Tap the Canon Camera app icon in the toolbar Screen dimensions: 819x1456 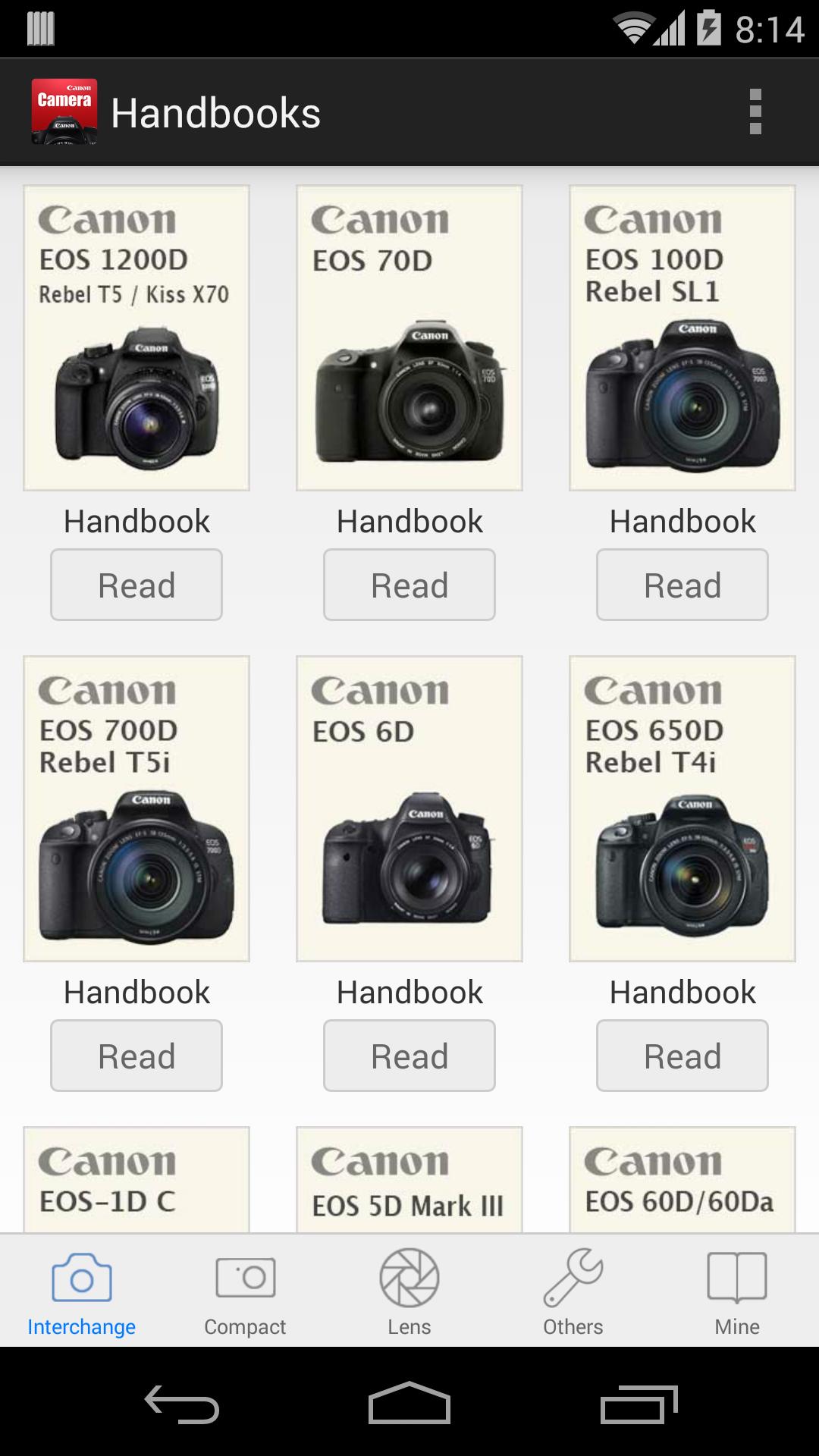pyautogui.click(x=64, y=112)
